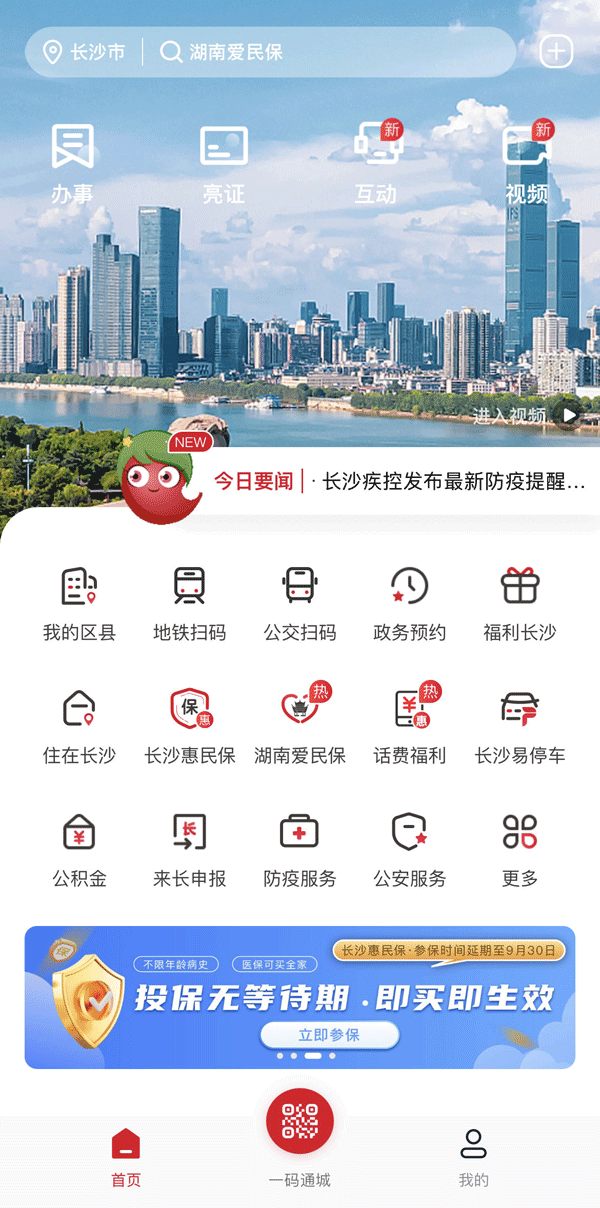
Task: Change city from 长沙市
Action: point(85,52)
